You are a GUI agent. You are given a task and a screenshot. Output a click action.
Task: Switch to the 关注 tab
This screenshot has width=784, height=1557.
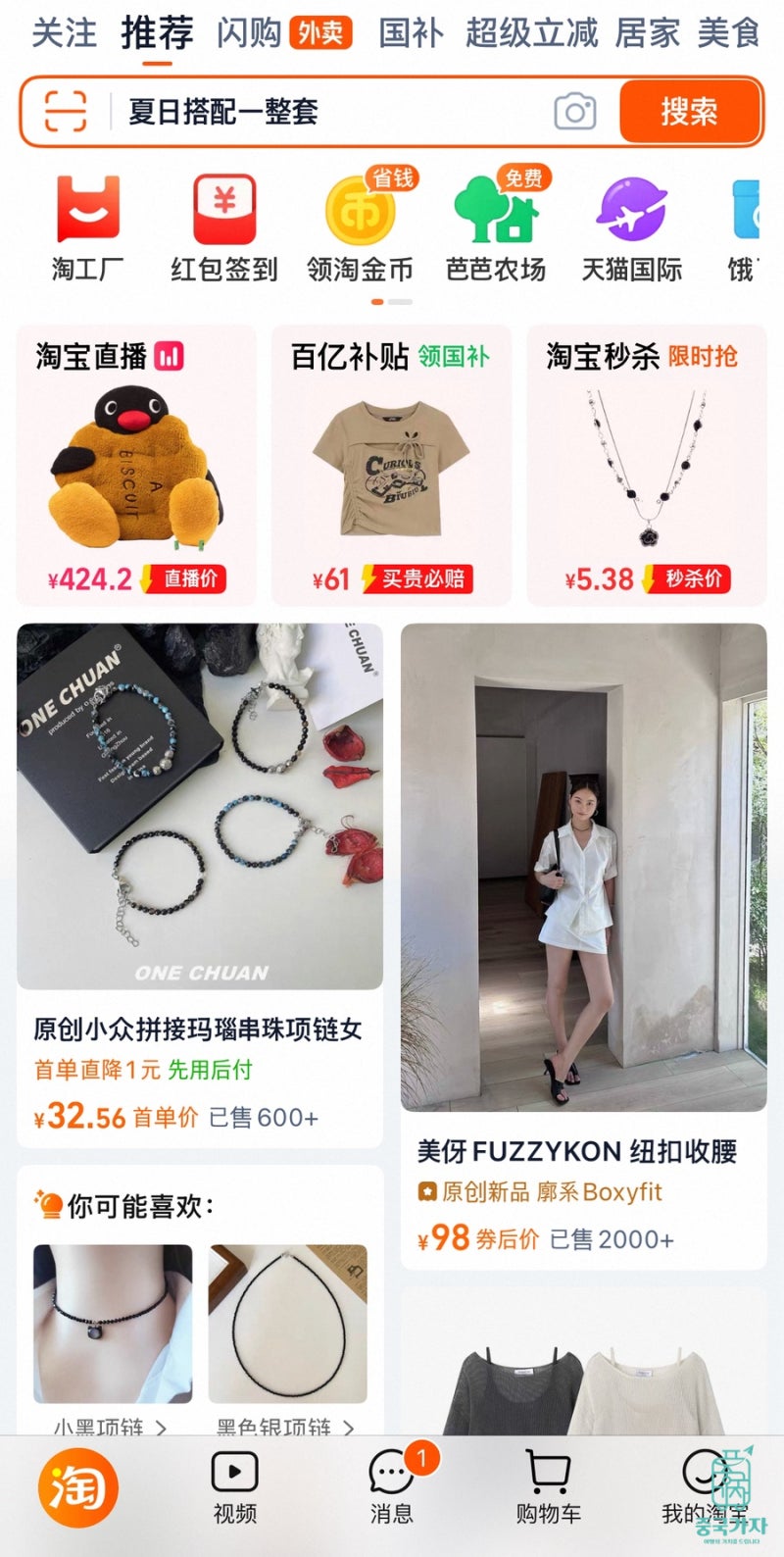click(x=65, y=32)
